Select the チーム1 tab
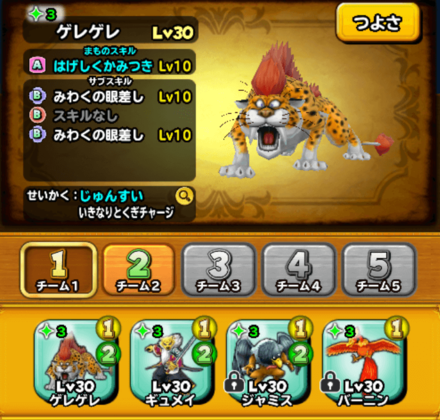This screenshot has width=440, height=420. pyautogui.click(x=58, y=270)
